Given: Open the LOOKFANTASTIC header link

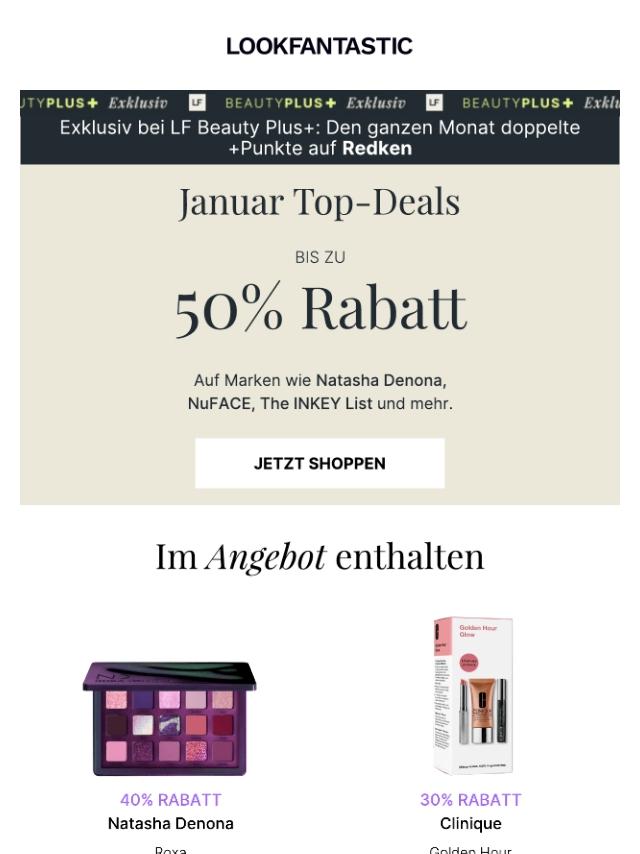Looking at the screenshot, I should point(319,46).
